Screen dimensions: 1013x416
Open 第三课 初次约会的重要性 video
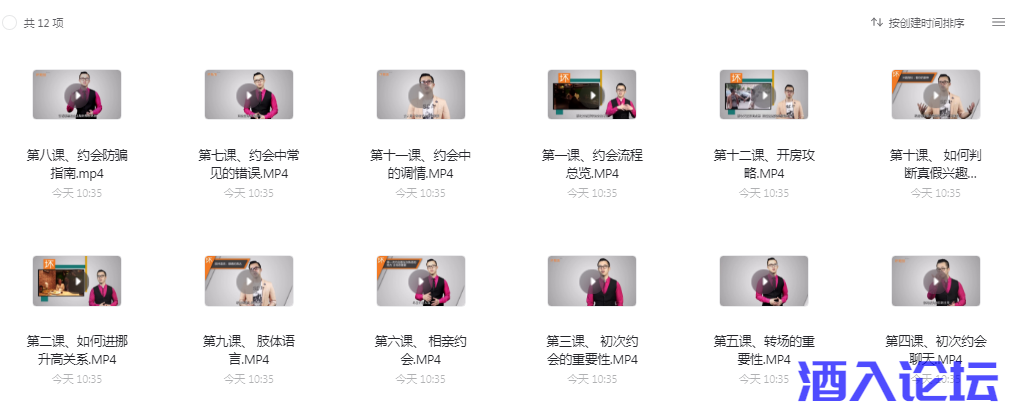pos(592,281)
